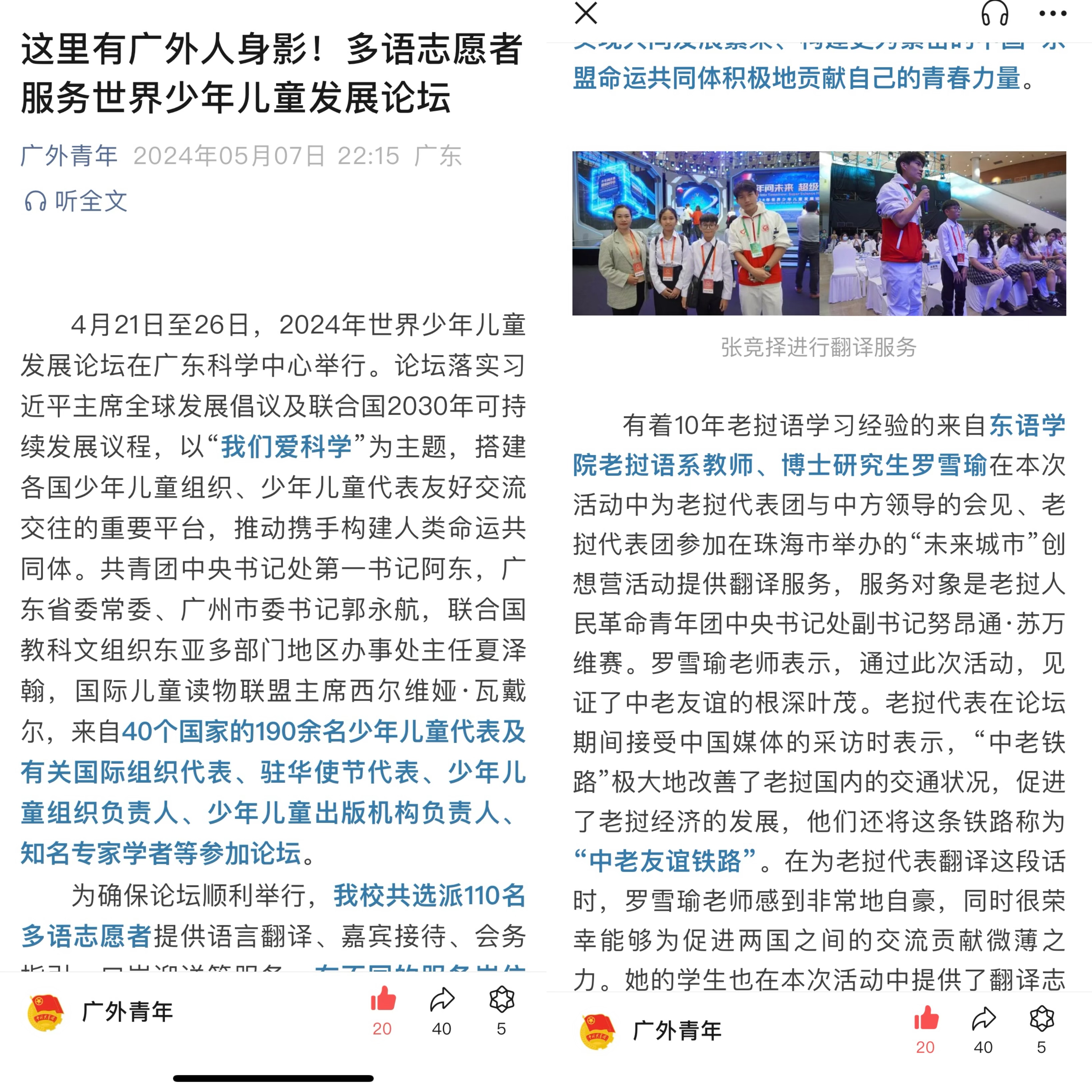
Task: Open the three-dot overflow menu
Action: pos(1052,14)
